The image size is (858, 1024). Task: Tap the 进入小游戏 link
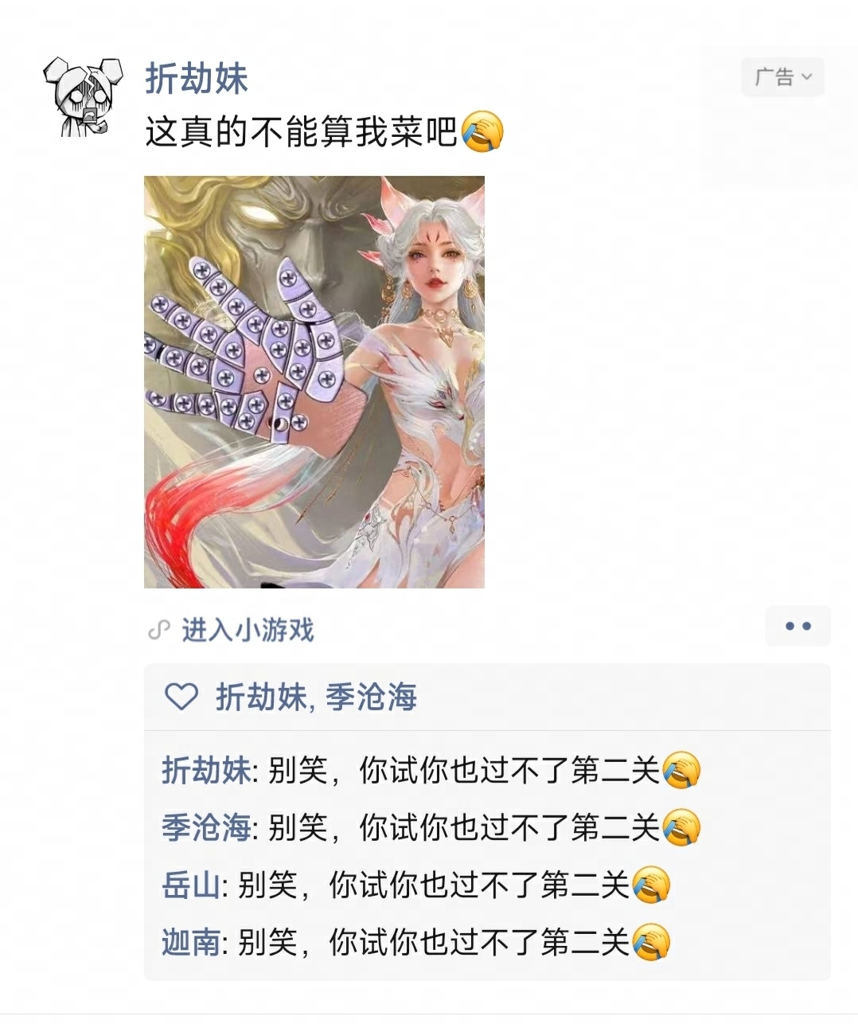point(247,630)
